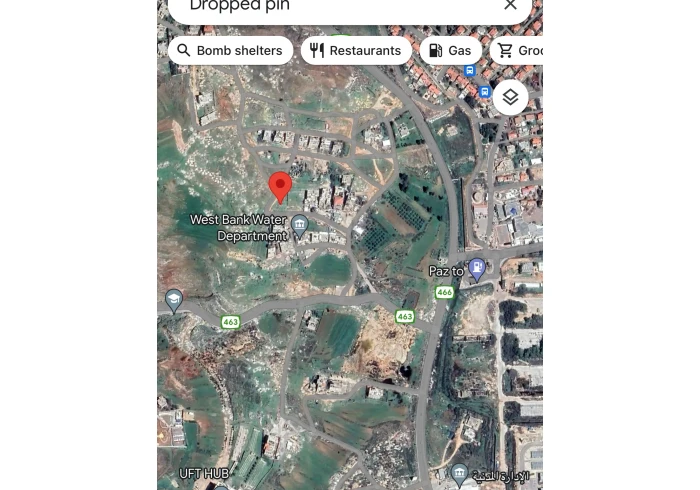
Task: Select the Bomb shelters chip
Action: 230,51
